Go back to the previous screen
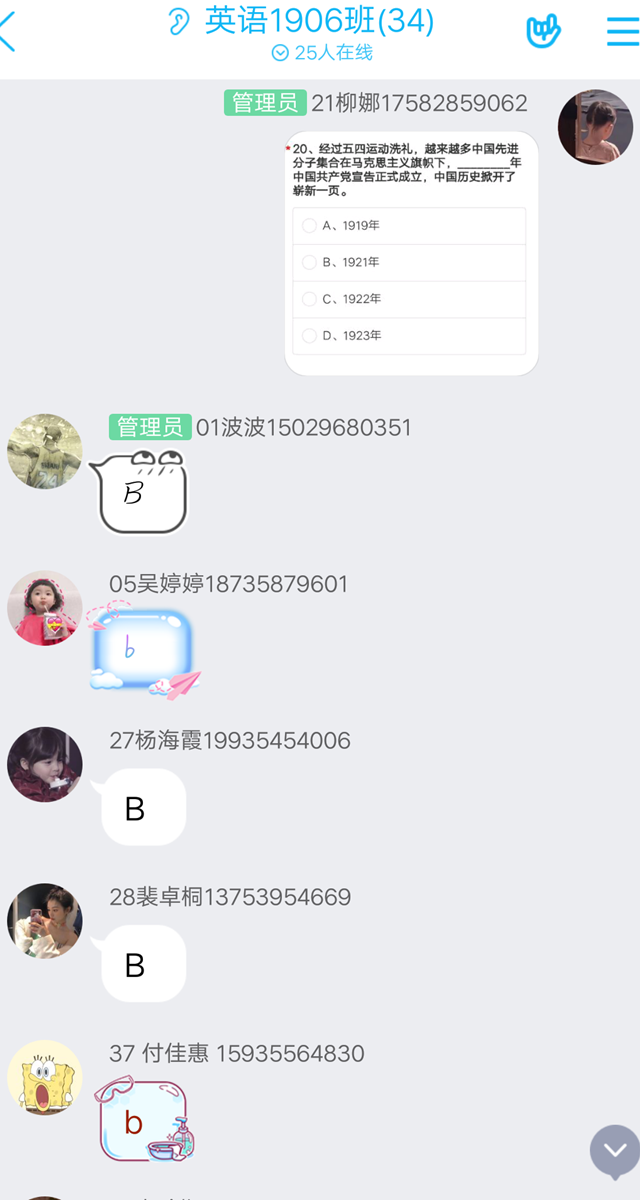Screen dimensions: 640x1200 tap(10, 30)
